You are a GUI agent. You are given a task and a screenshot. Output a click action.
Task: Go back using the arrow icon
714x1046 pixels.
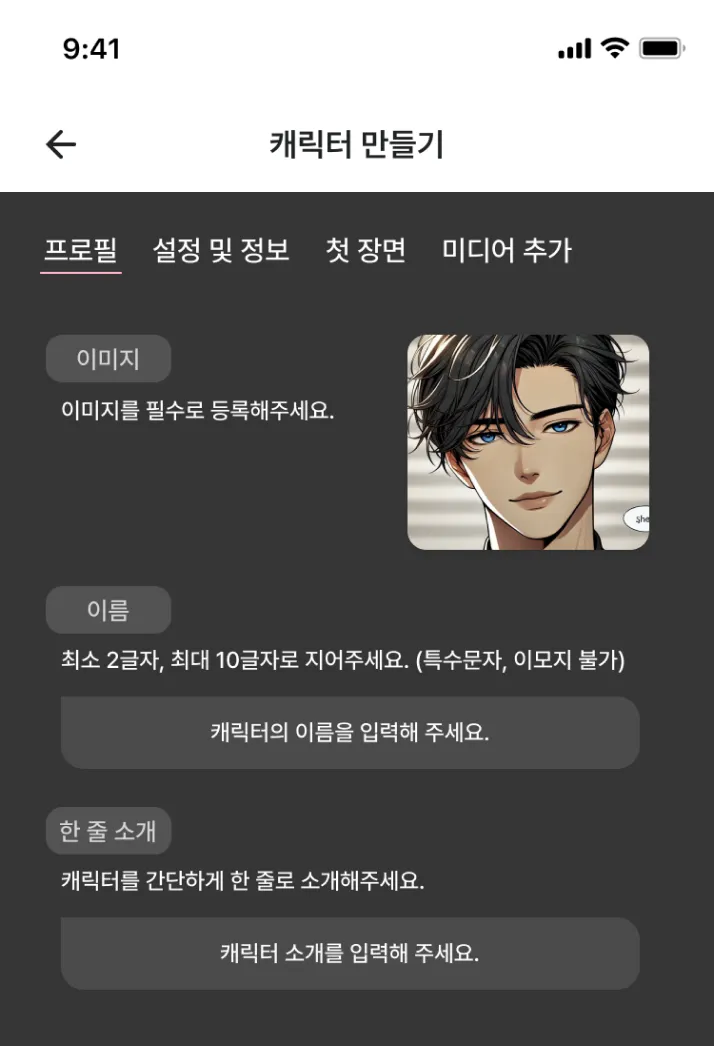pos(61,145)
